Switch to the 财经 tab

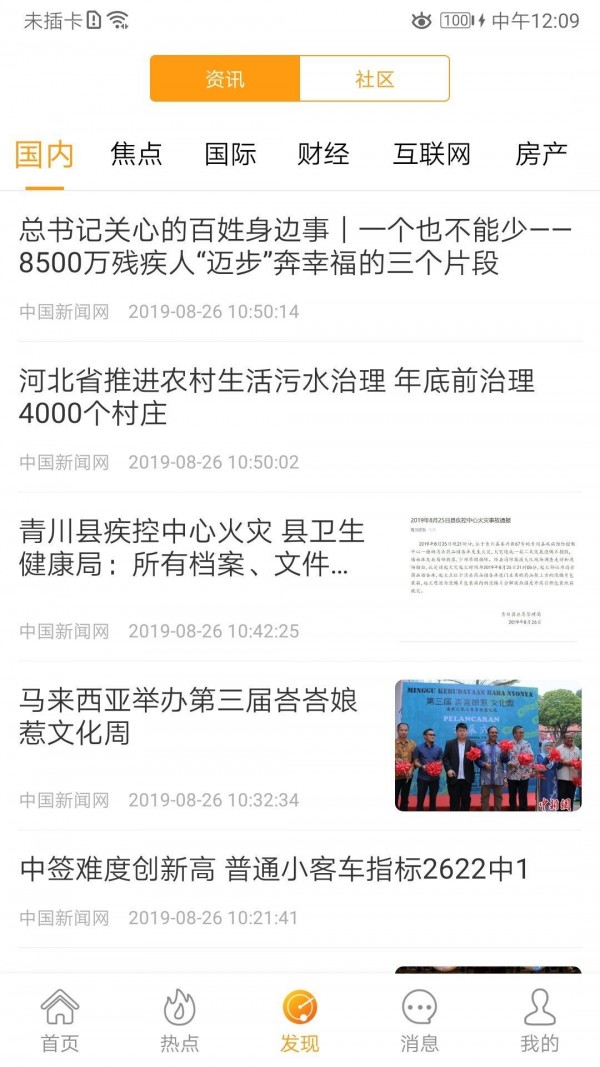coord(324,154)
